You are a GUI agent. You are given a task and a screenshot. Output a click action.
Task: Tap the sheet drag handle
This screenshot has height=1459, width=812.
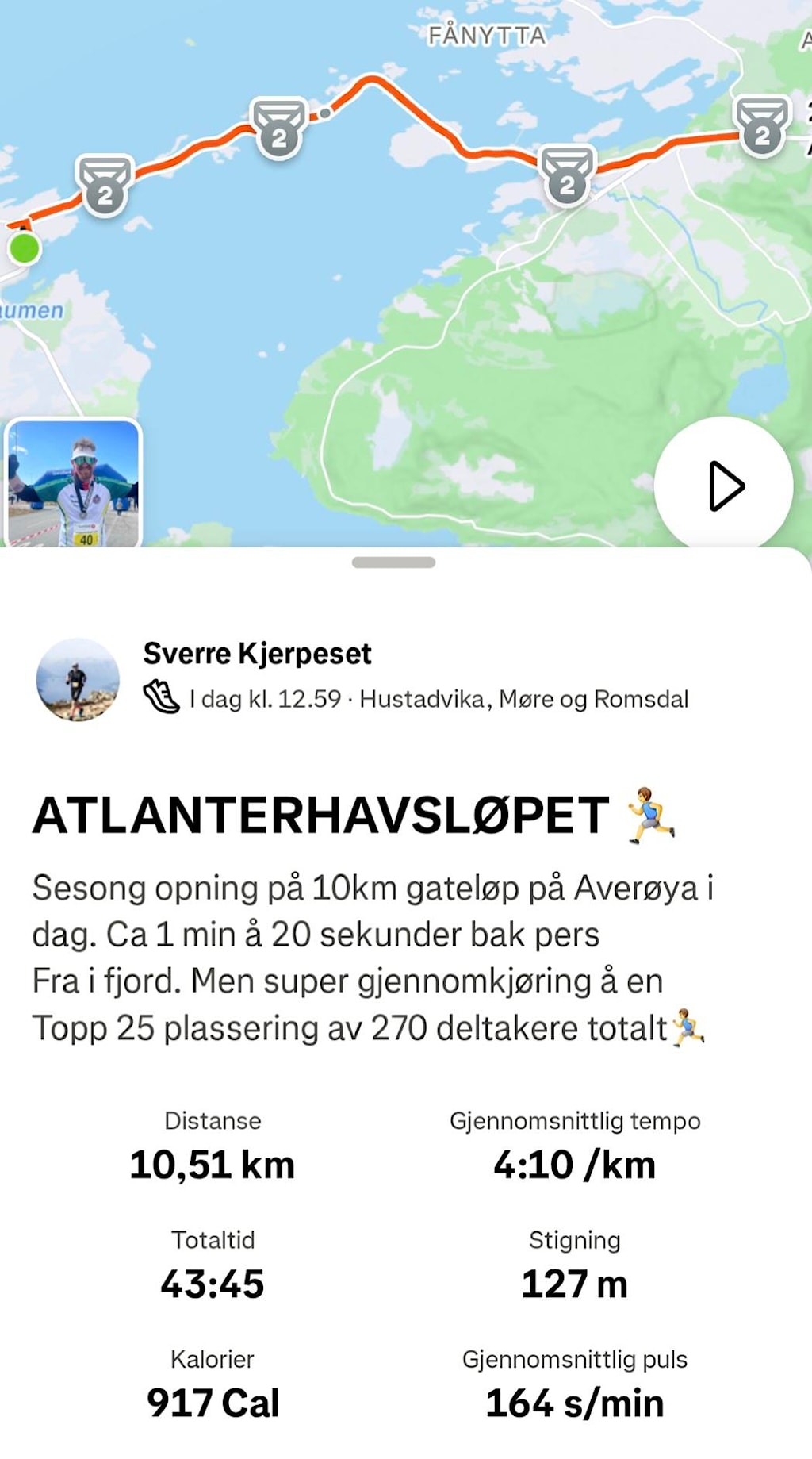tap(393, 562)
